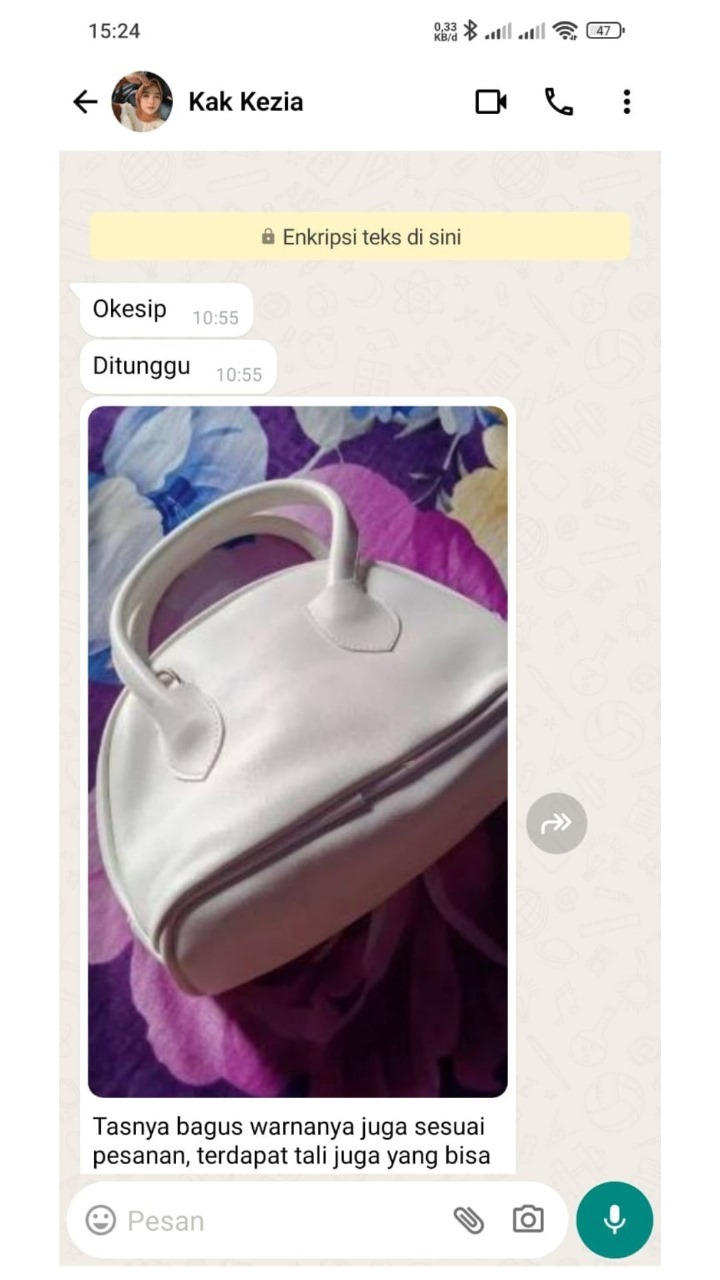Open the emoji picker
Screen dimensions: 720x1280
click(x=100, y=1220)
